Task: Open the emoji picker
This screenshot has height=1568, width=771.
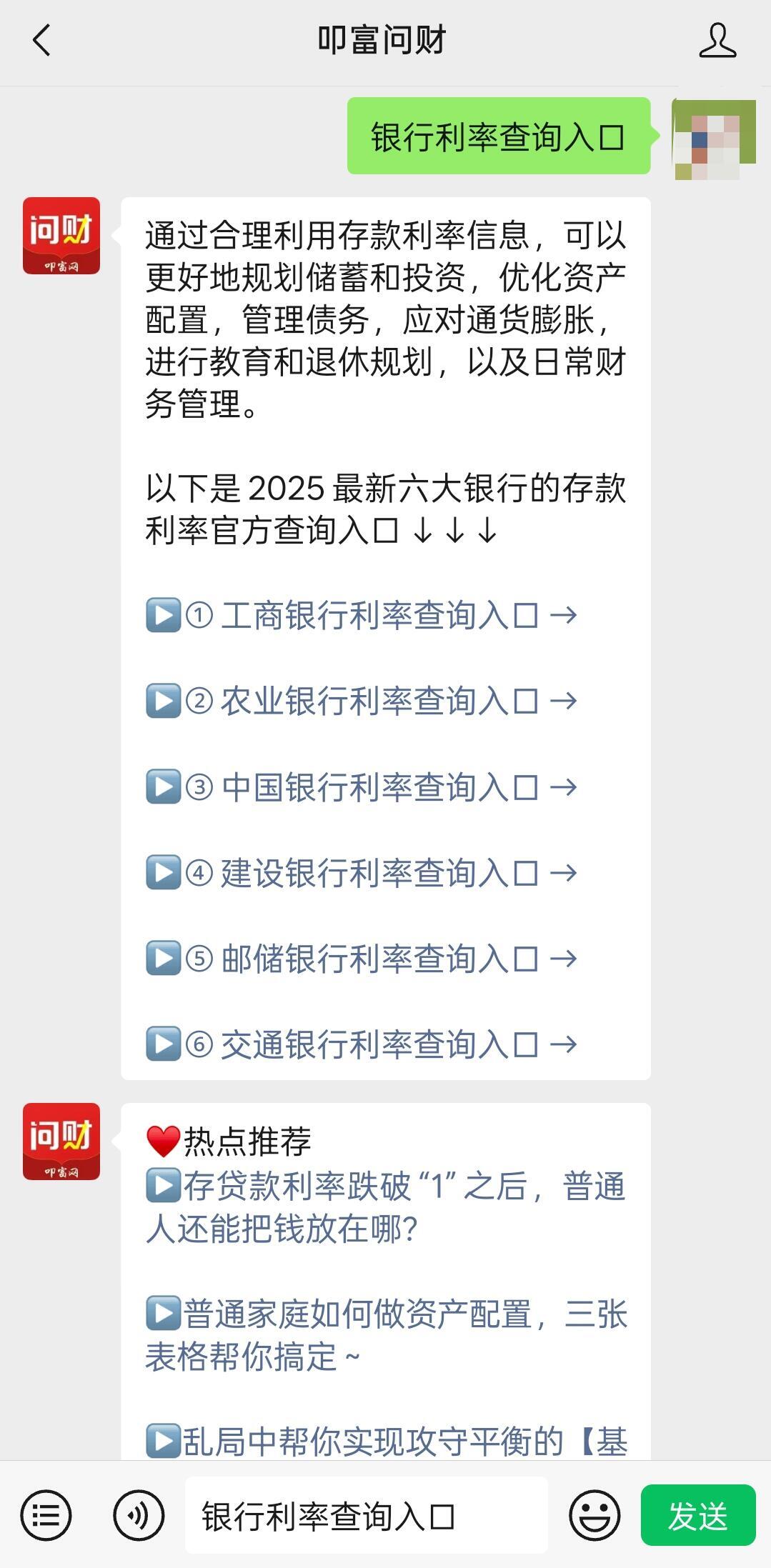Action: (x=594, y=1514)
